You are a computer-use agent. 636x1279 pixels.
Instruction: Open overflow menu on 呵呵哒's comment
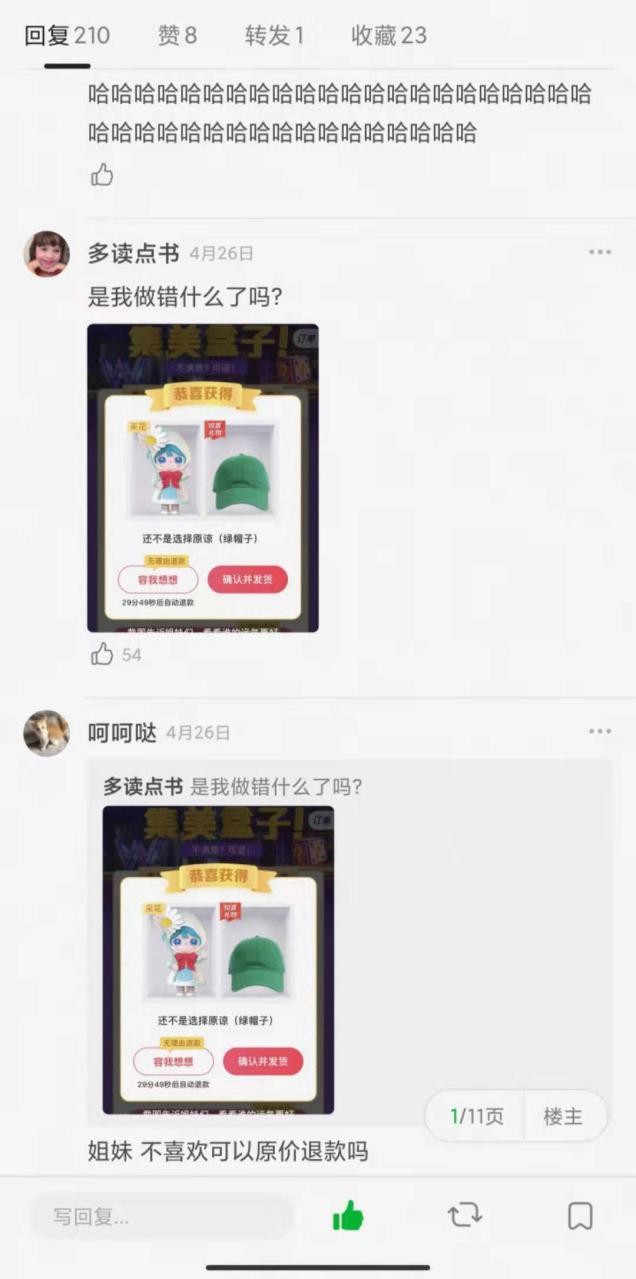pyautogui.click(x=599, y=731)
